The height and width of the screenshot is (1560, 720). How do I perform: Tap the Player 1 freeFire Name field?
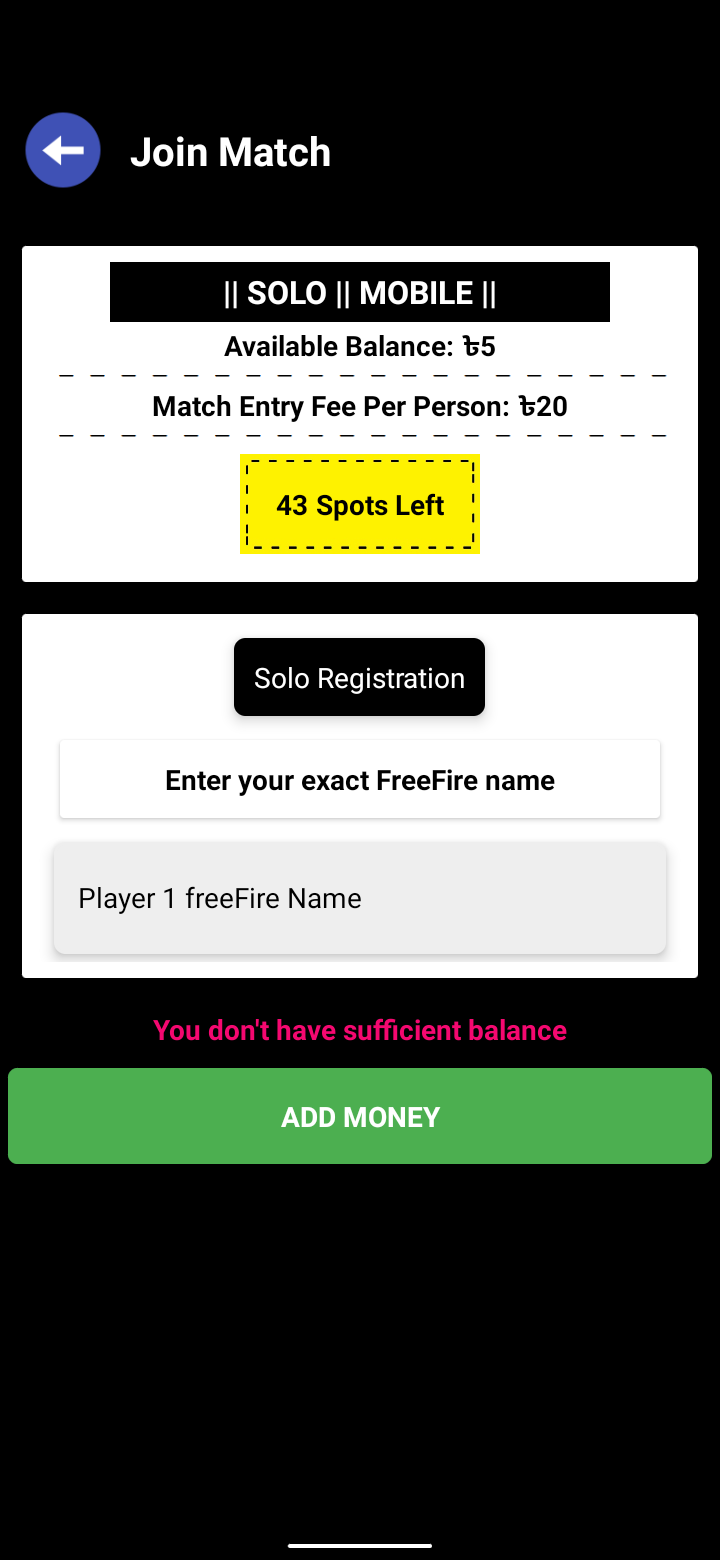click(360, 898)
